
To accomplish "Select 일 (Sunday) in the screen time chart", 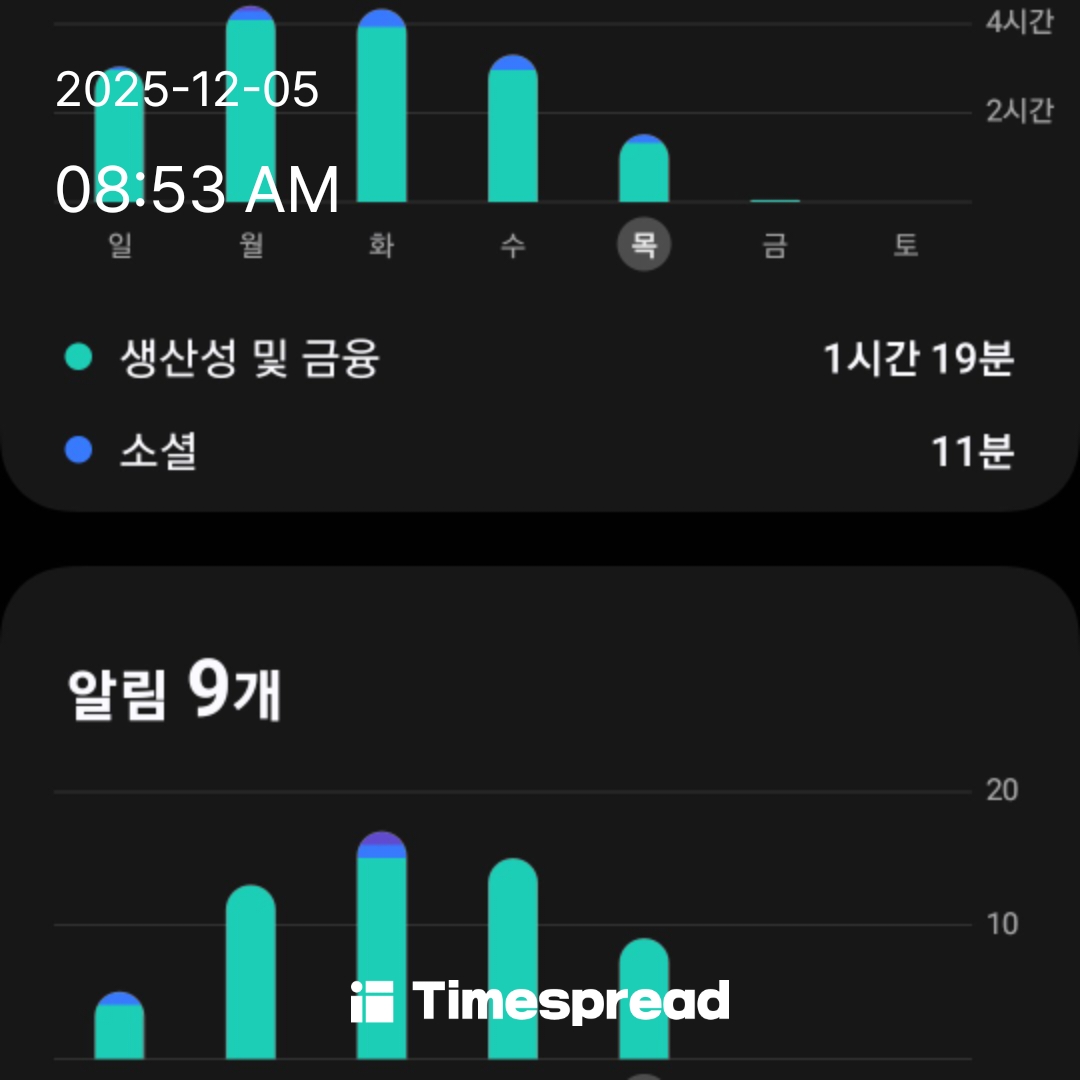I will tap(120, 245).
